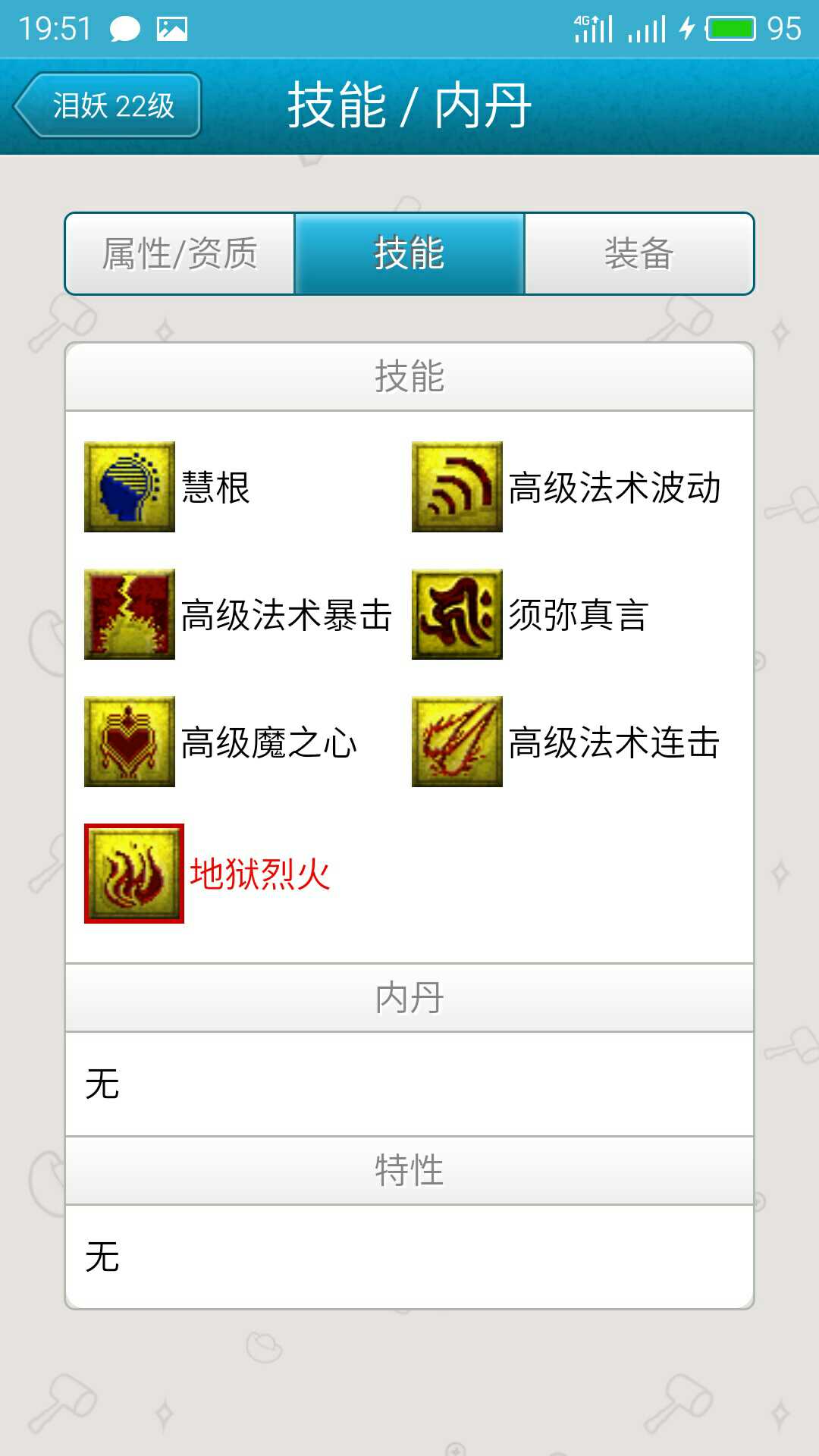The image size is (819, 1456).
Task: Switch to the 装备 tab
Action: [639, 253]
